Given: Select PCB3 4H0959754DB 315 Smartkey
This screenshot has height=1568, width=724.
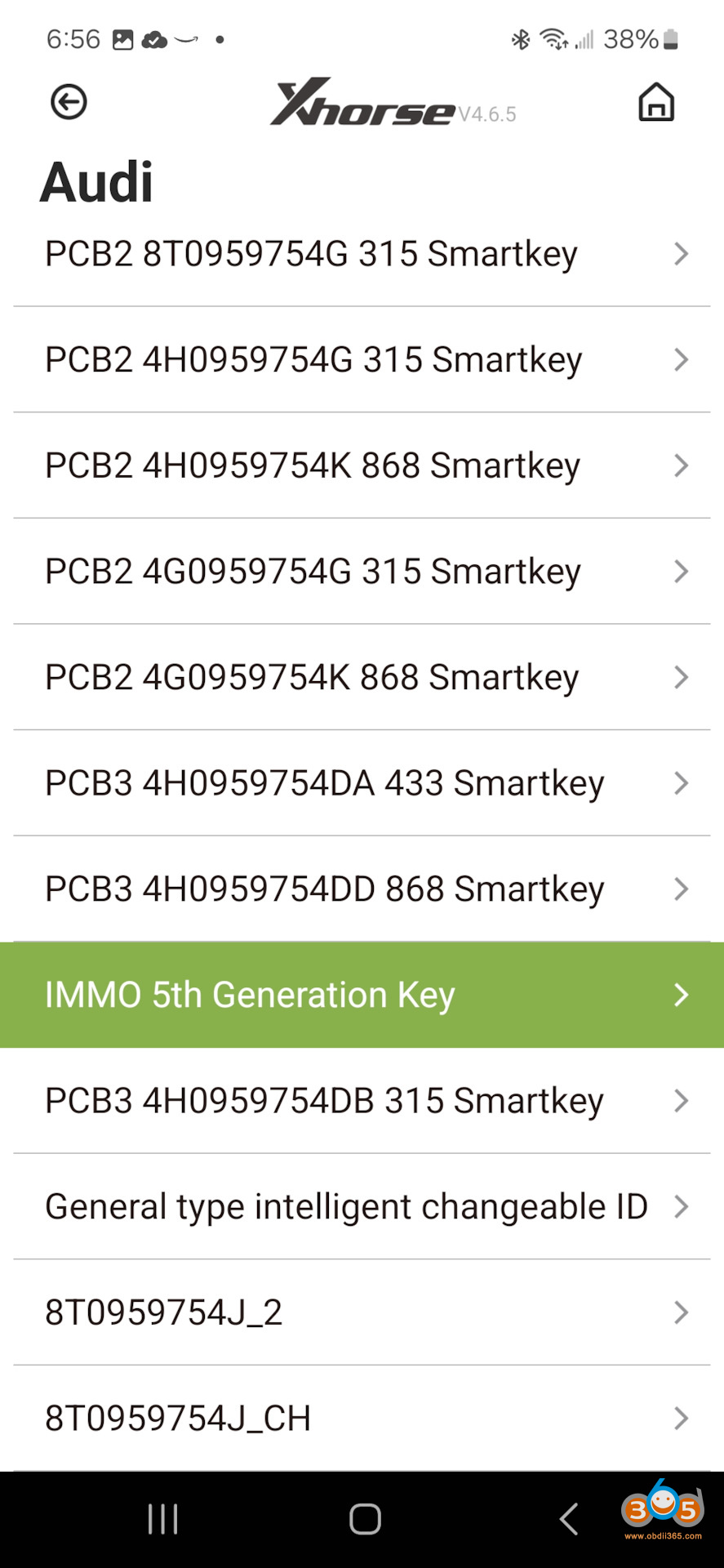Looking at the screenshot, I should (362, 1100).
